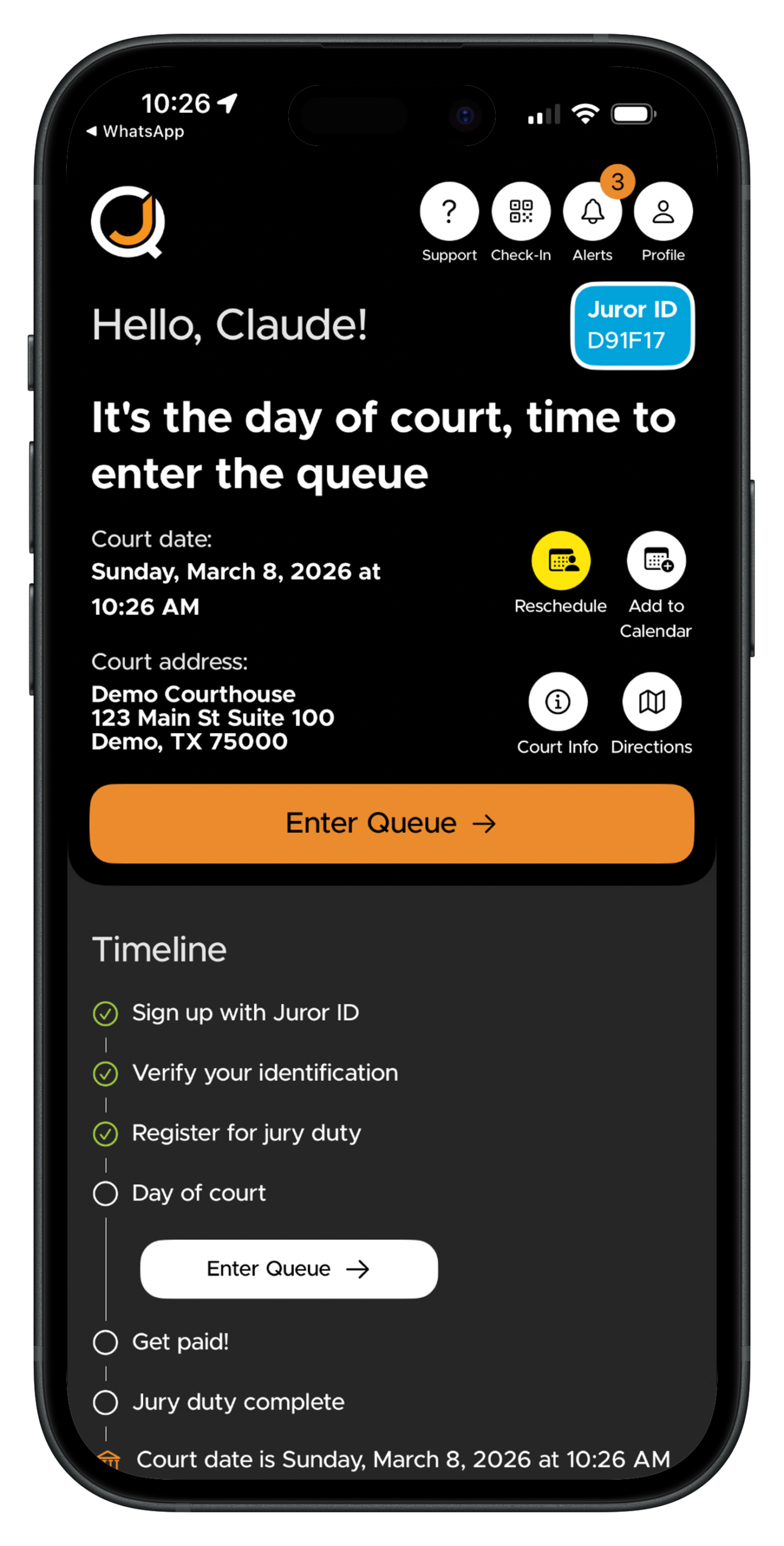Screen dimensions: 784x1546
Task: Add court date to Calendar
Action: click(x=656, y=561)
